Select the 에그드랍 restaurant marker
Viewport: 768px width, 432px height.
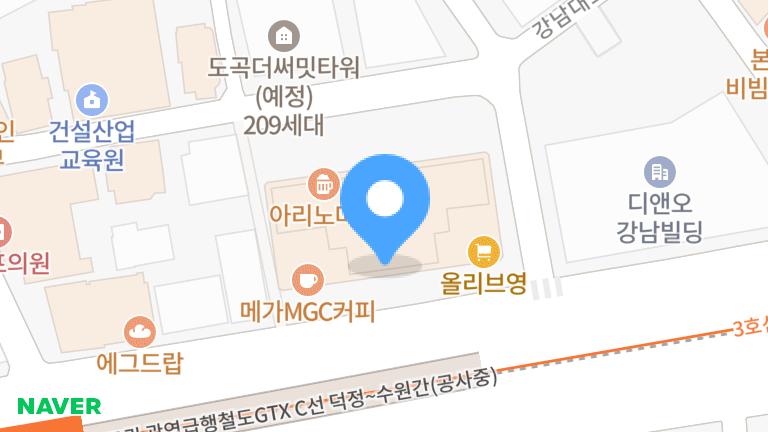point(139,329)
